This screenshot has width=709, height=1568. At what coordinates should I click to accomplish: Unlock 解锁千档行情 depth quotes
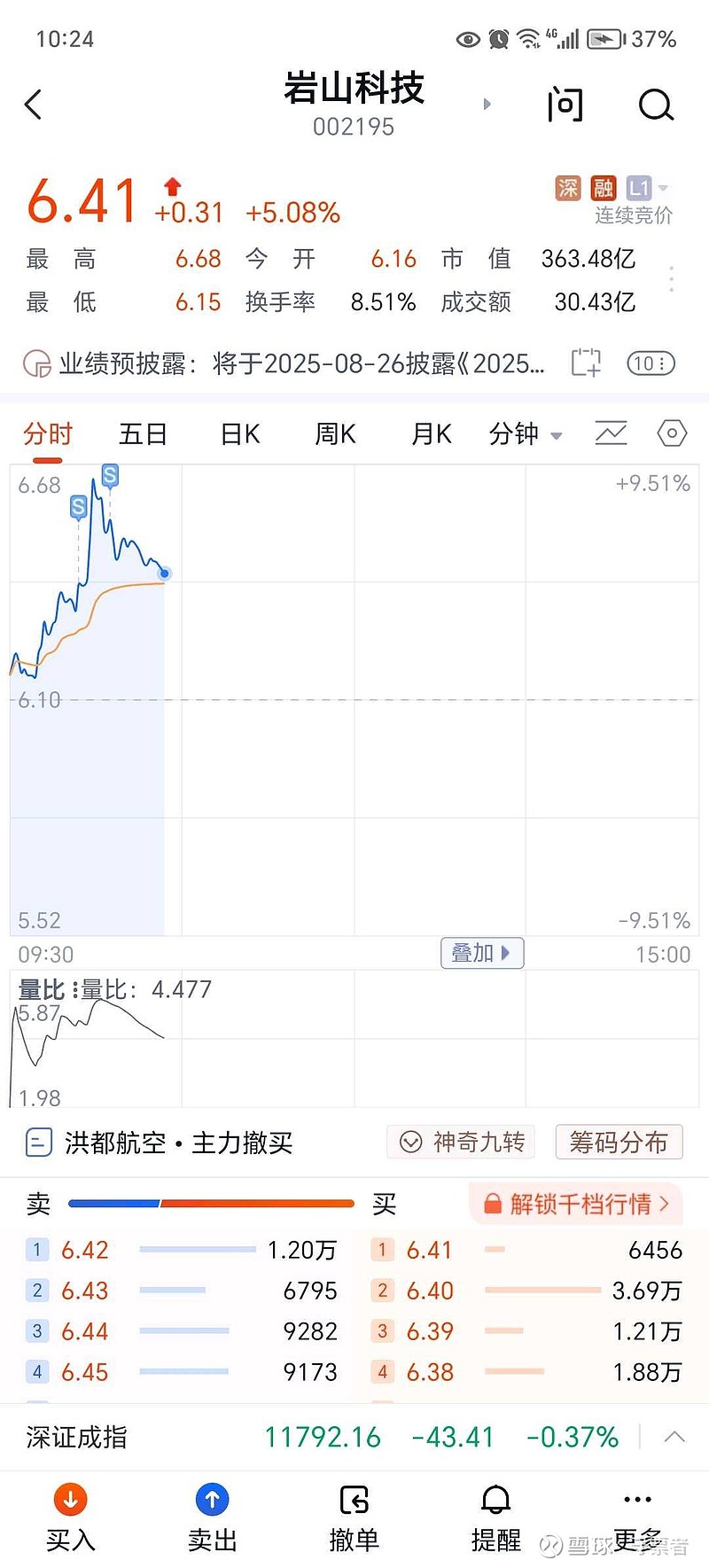click(x=576, y=1204)
